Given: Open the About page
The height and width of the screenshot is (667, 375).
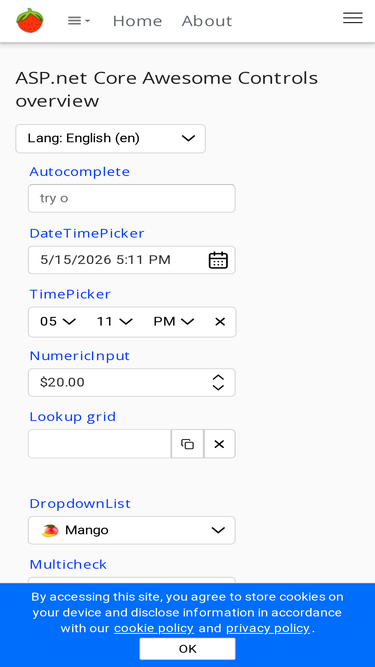Looking at the screenshot, I should pyautogui.click(x=207, y=20).
